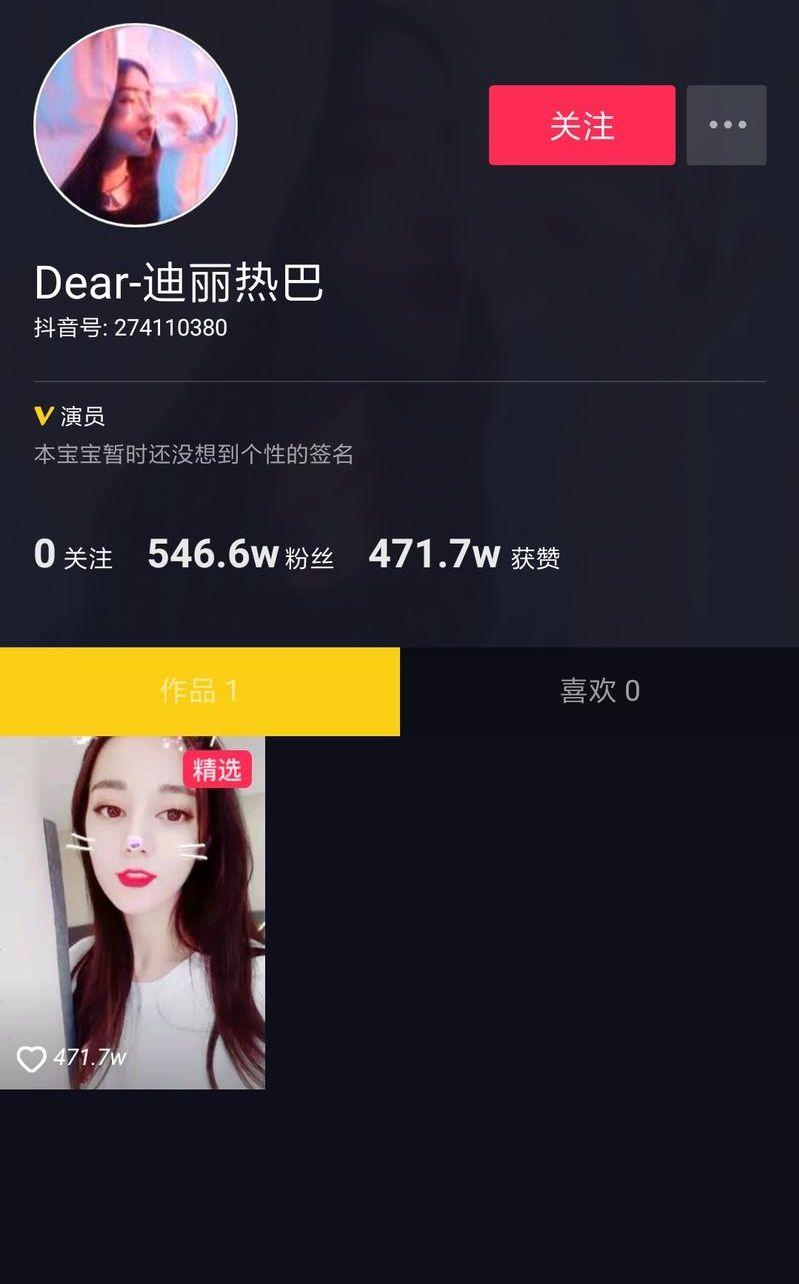Open the 0 关注 following list
Screen dimensions: 799x1284
coord(73,555)
